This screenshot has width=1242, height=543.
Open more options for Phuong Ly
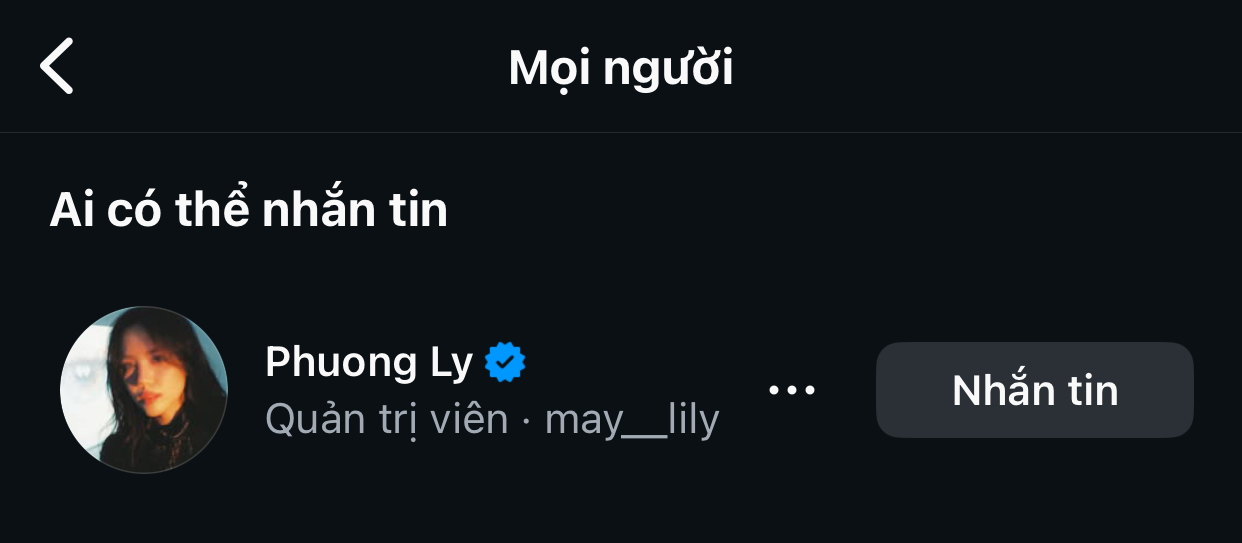click(x=792, y=390)
